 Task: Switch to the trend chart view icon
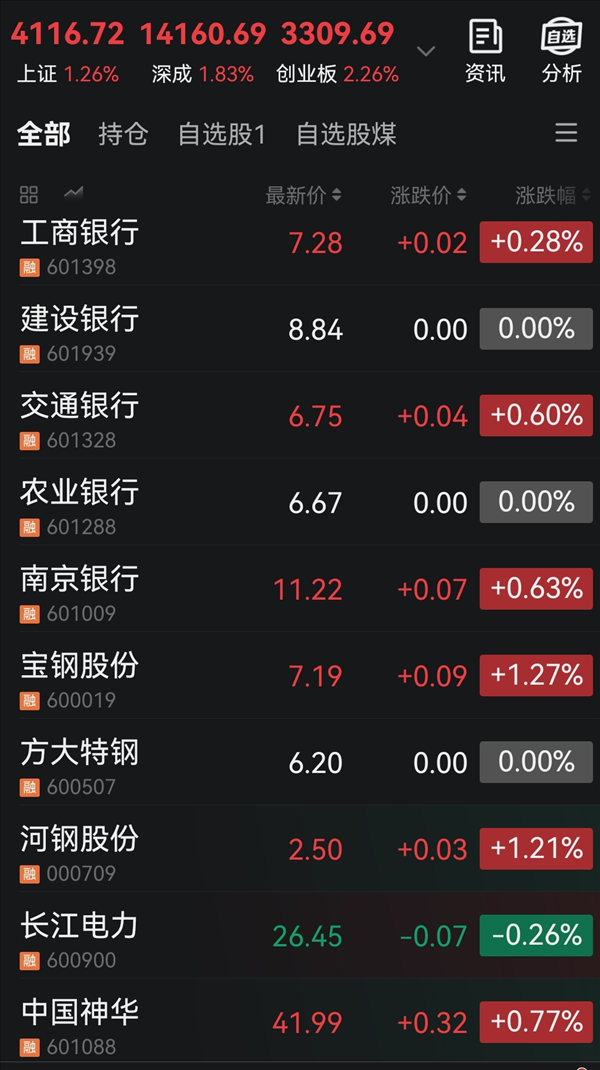tap(73, 194)
